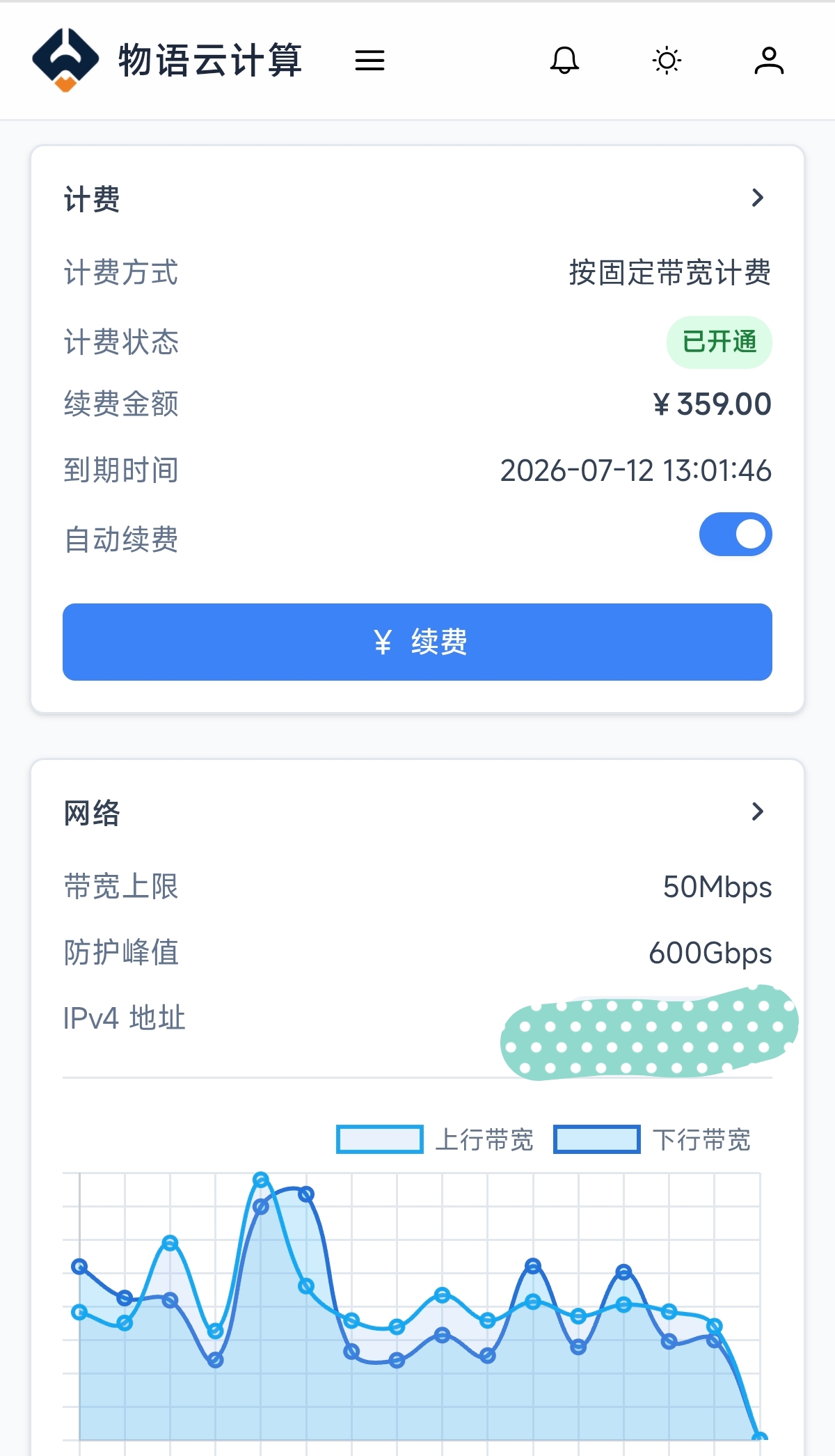Open the 物语云计算 home logo

pyautogui.click(x=167, y=60)
